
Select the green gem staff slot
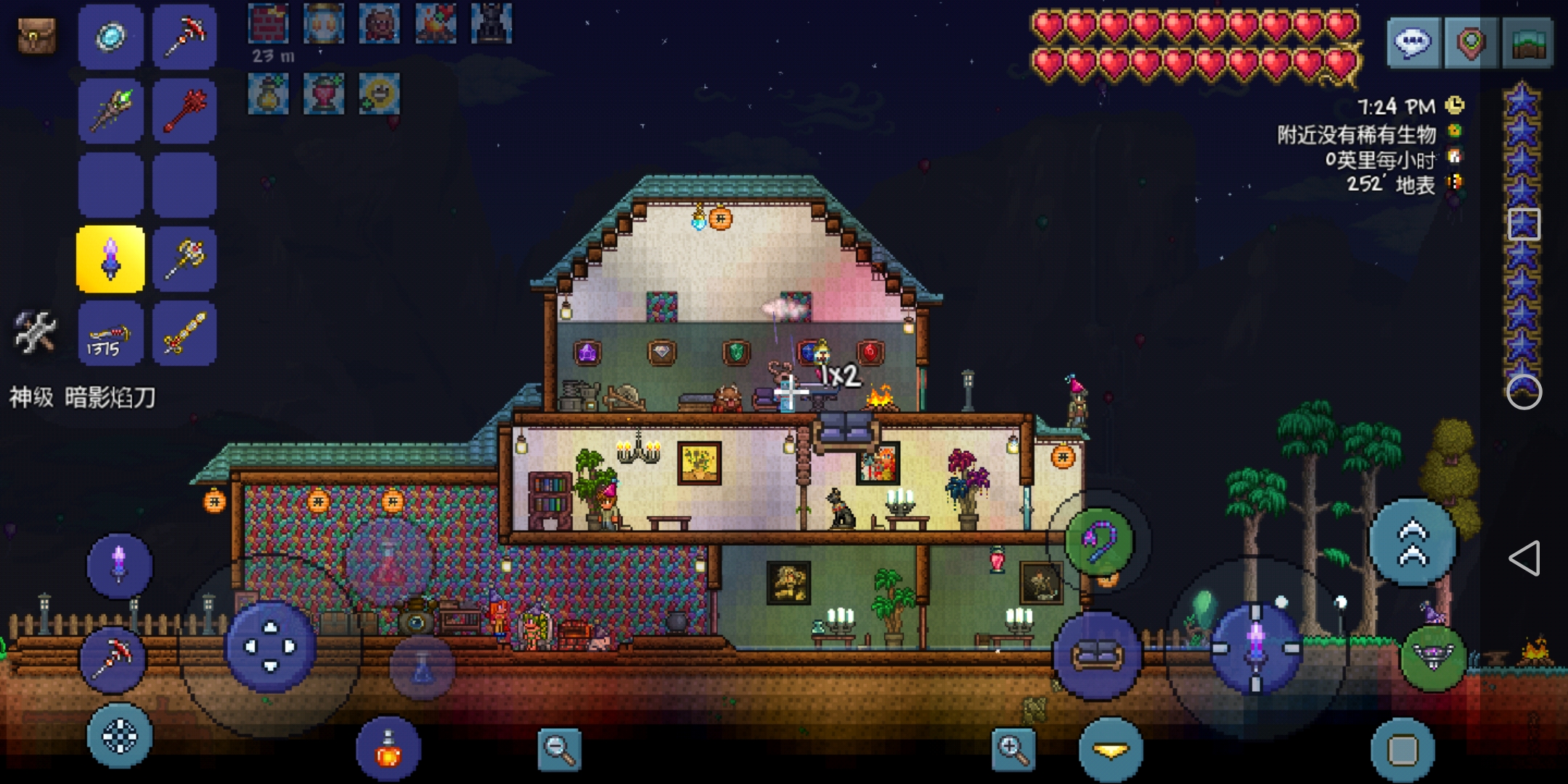[x=111, y=111]
